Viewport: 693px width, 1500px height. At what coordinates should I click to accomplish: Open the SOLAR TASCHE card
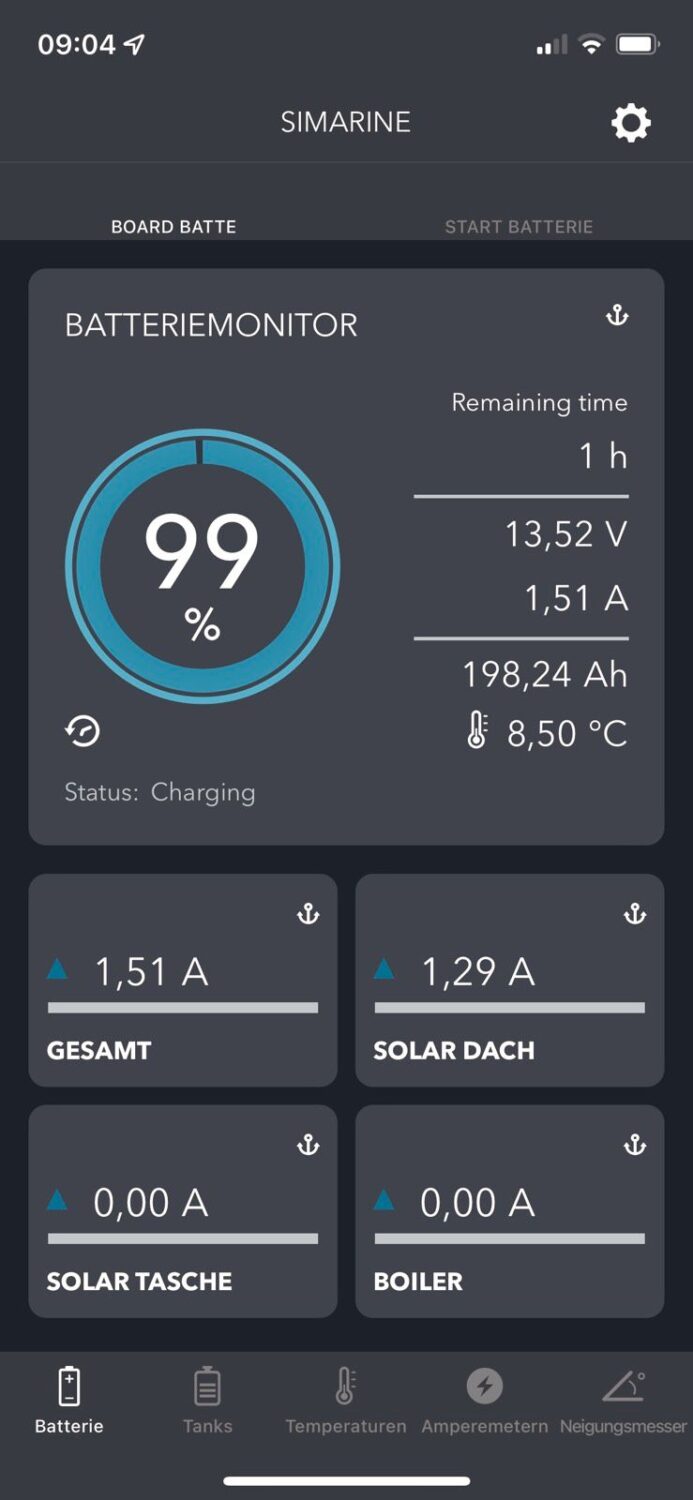coord(183,1210)
